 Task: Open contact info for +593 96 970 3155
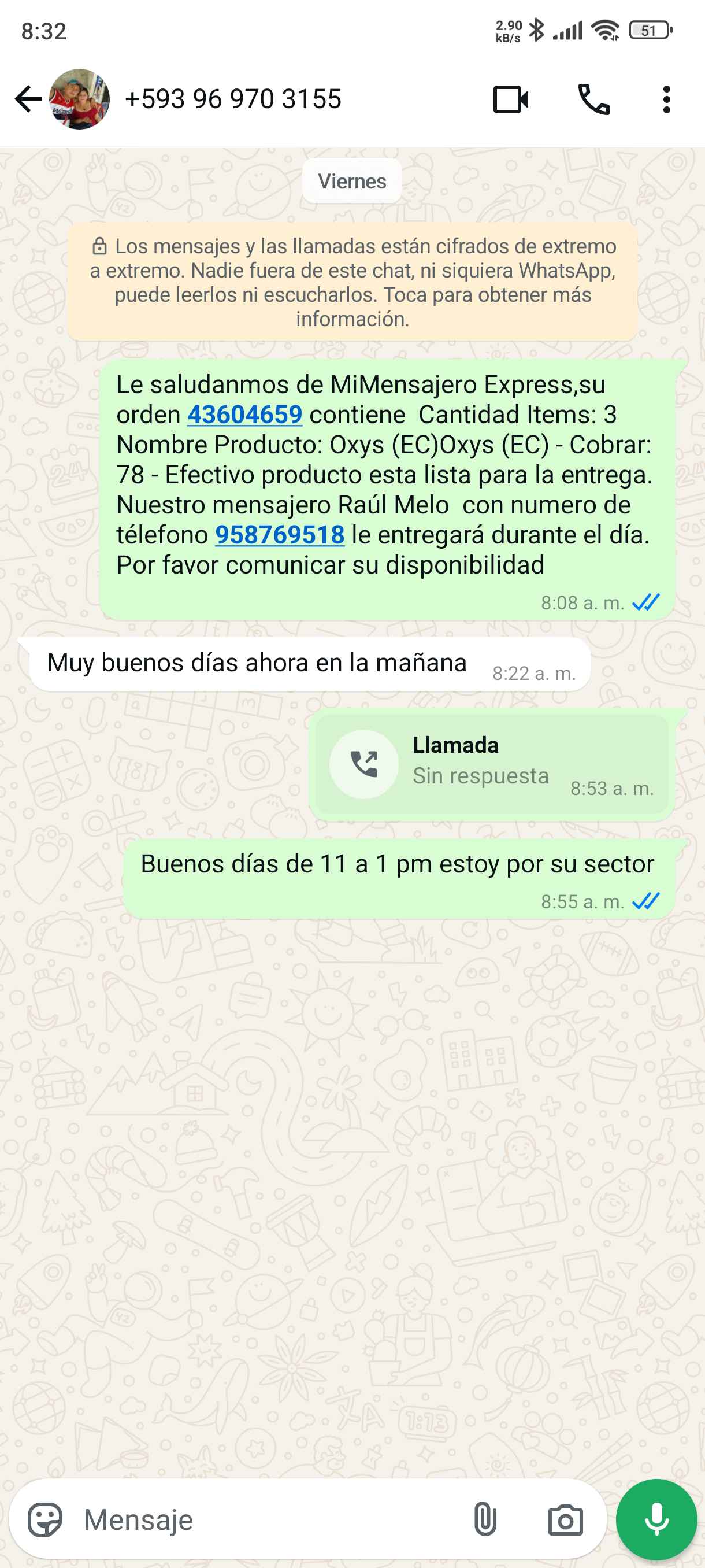[x=233, y=99]
